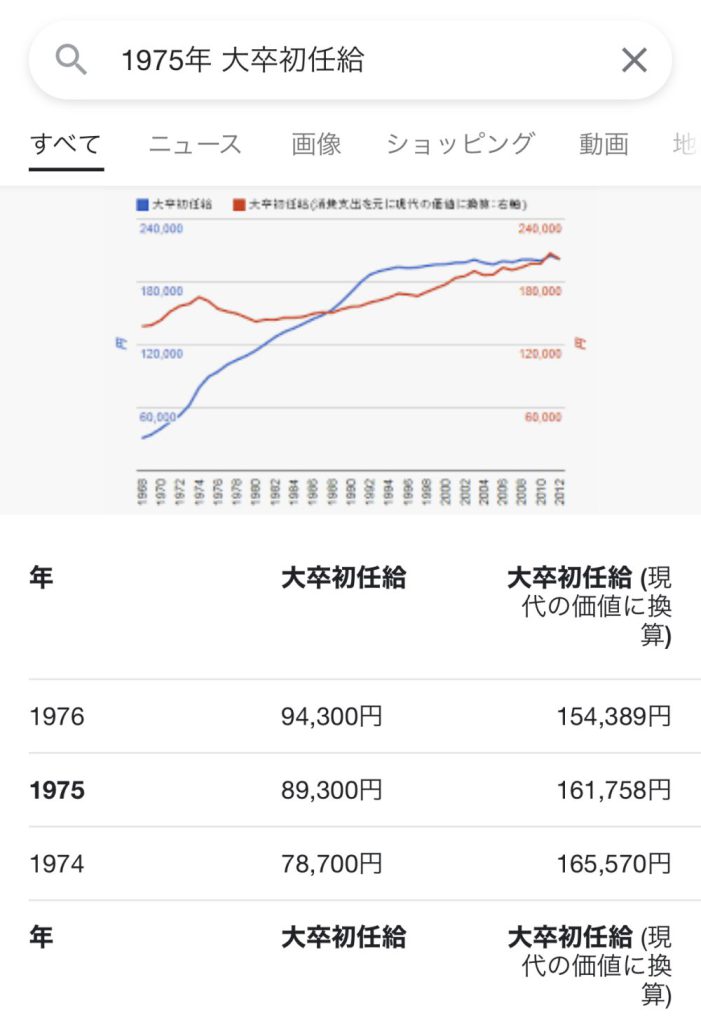The image size is (701, 1024).
Task: Open the starting-salary line chart image
Action: pyautogui.click(x=350, y=350)
